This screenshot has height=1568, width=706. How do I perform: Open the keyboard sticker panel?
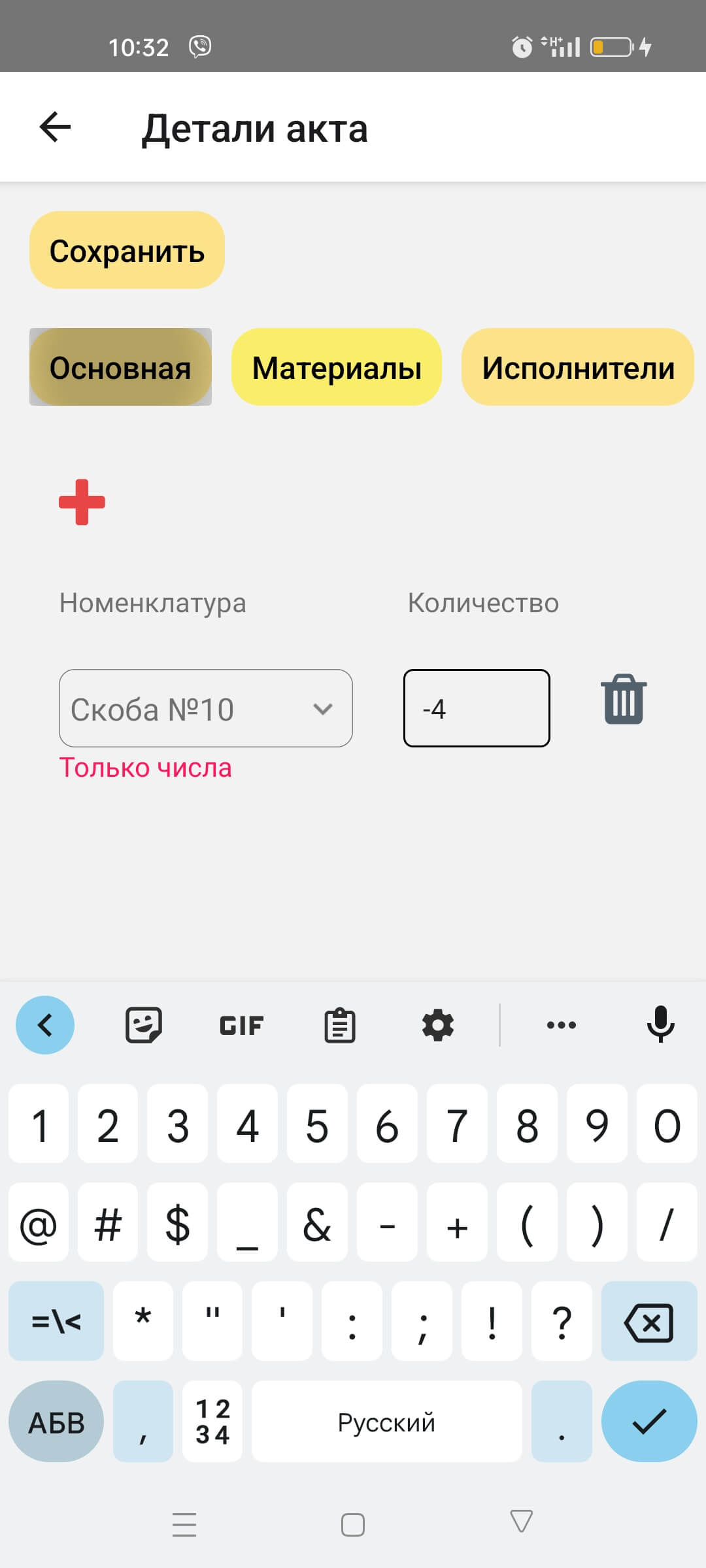(x=143, y=1024)
